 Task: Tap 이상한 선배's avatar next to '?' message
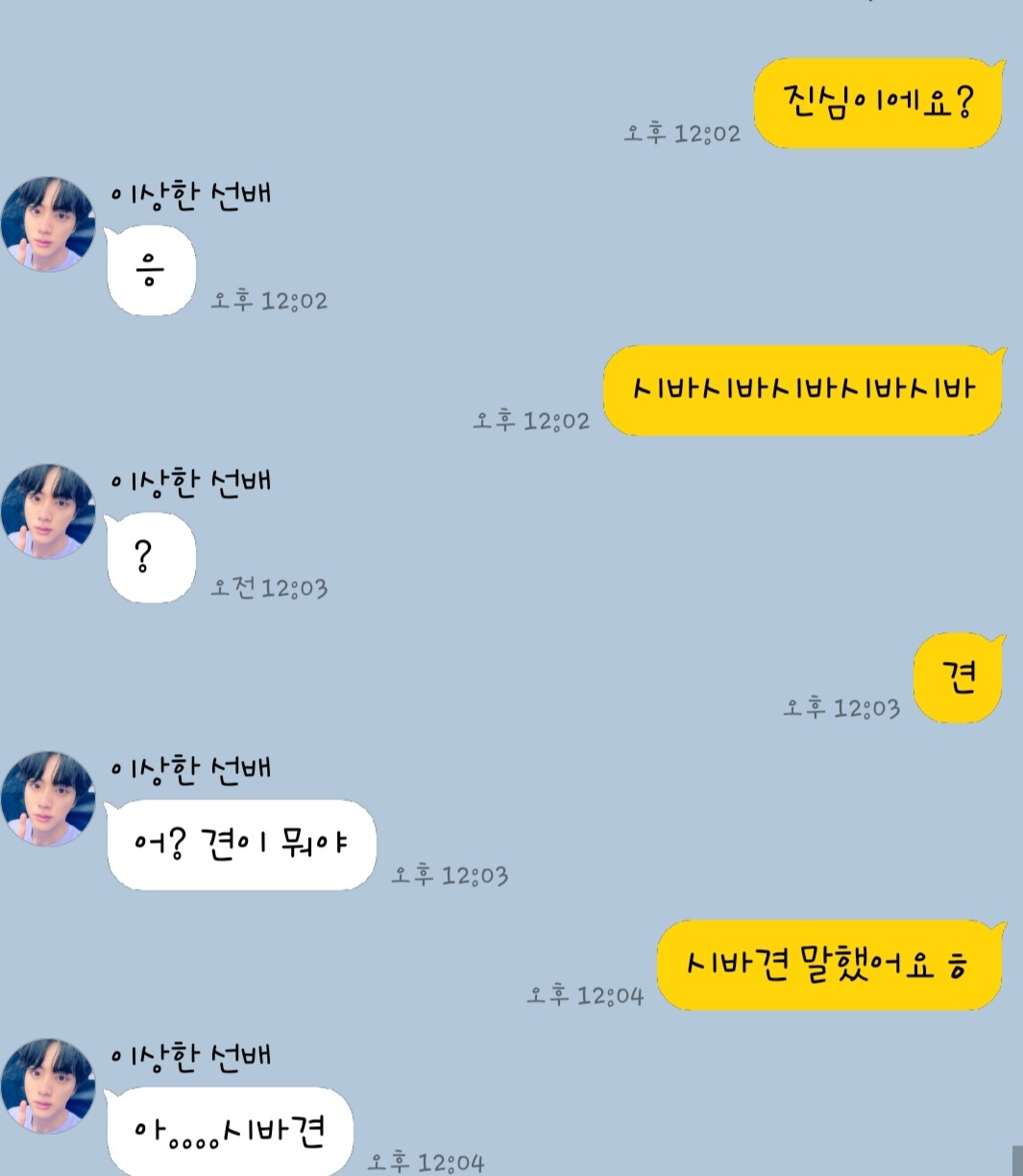click(x=48, y=512)
